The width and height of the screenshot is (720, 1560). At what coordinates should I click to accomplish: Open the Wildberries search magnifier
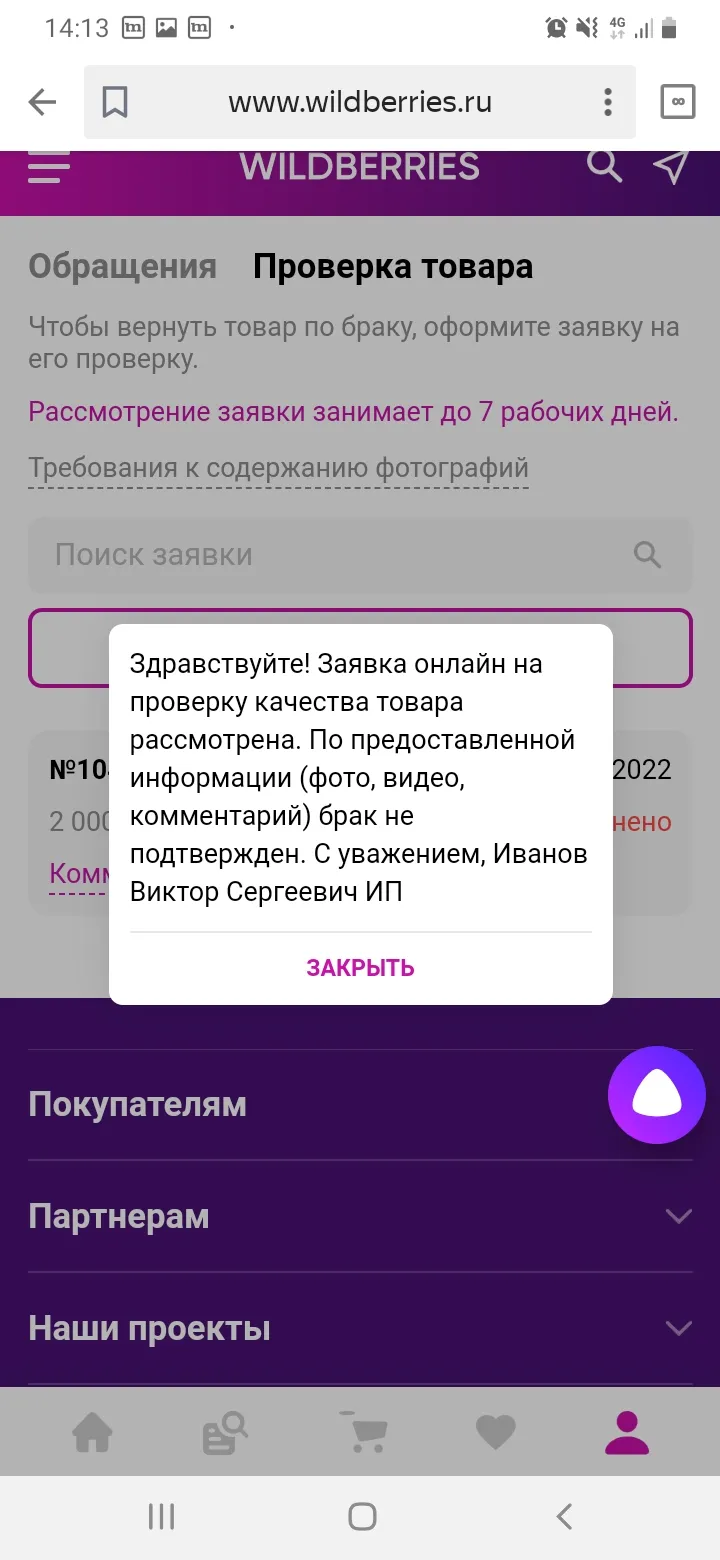[x=604, y=165]
